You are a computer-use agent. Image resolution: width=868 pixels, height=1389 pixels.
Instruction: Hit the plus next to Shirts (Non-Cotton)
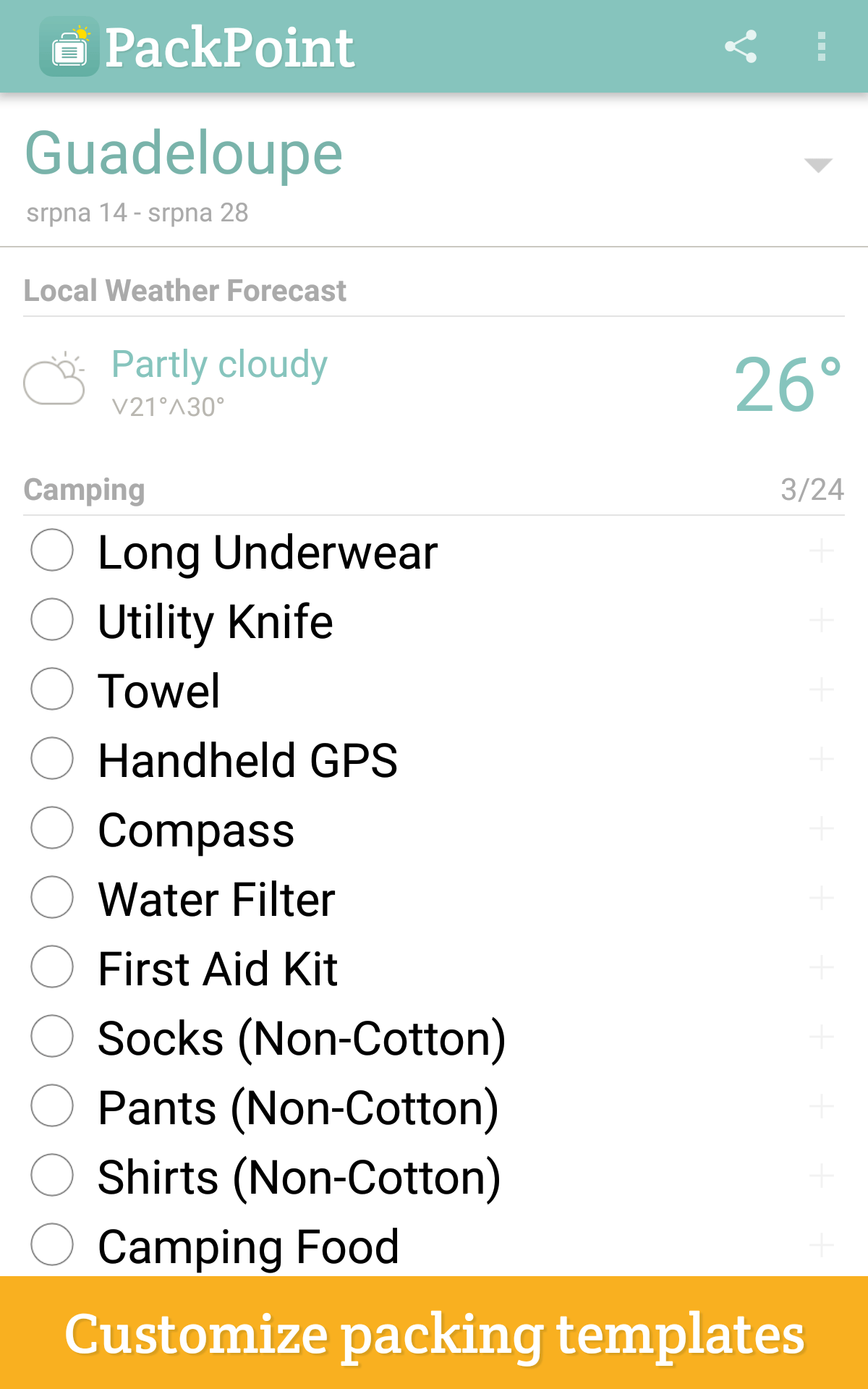point(821,1176)
